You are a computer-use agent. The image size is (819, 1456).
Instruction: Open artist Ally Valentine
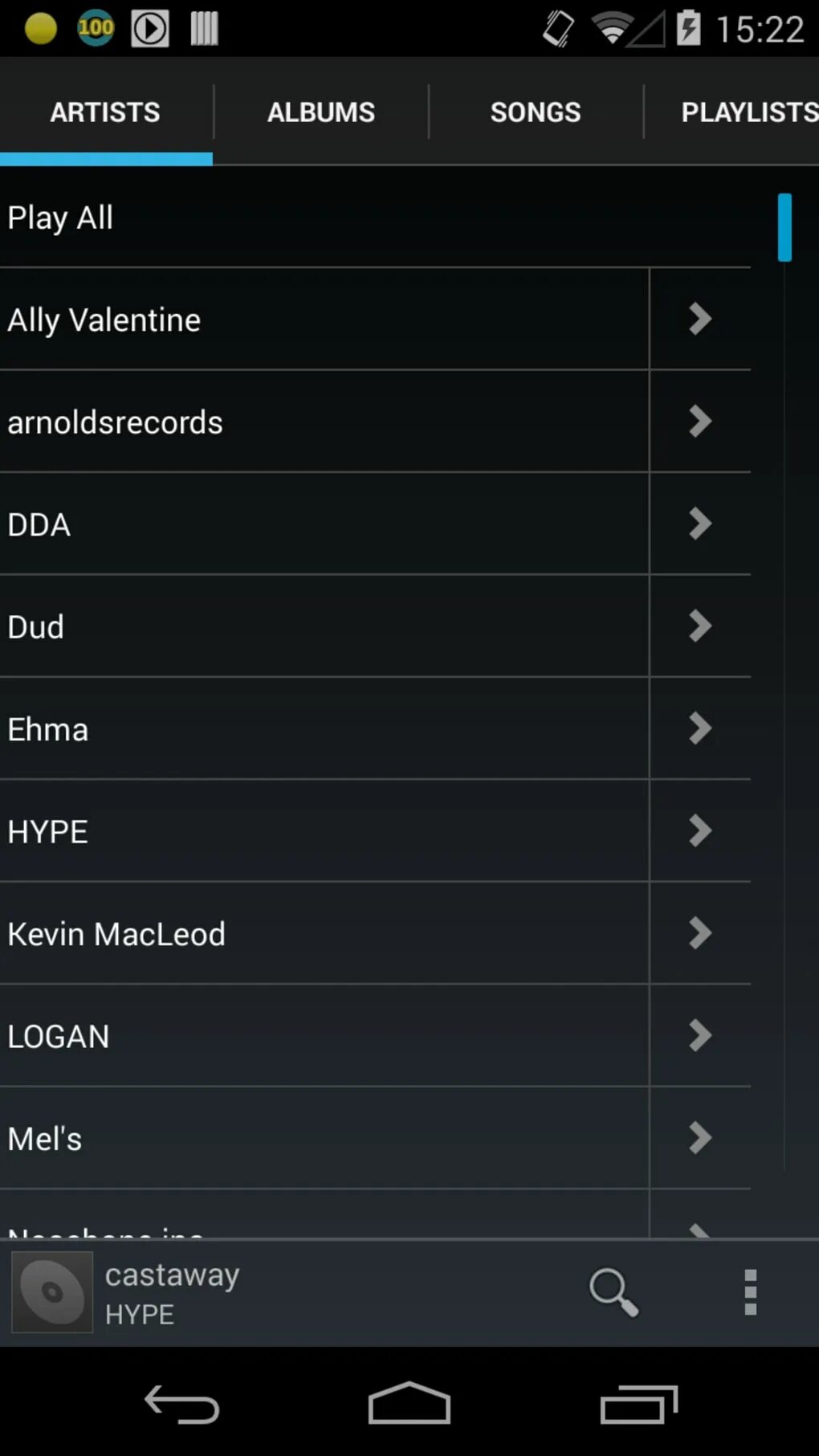pos(321,320)
